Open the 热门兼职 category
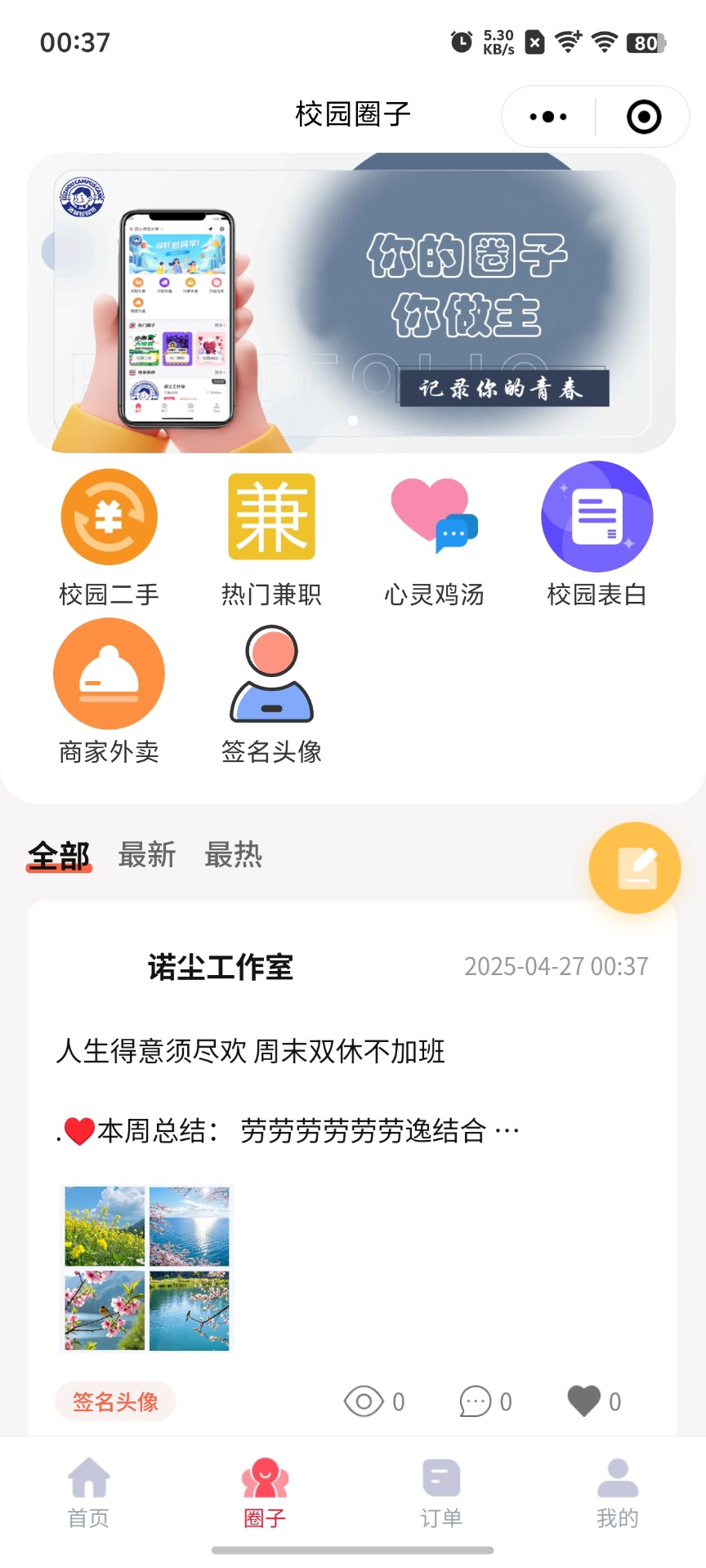 click(271, 536)
